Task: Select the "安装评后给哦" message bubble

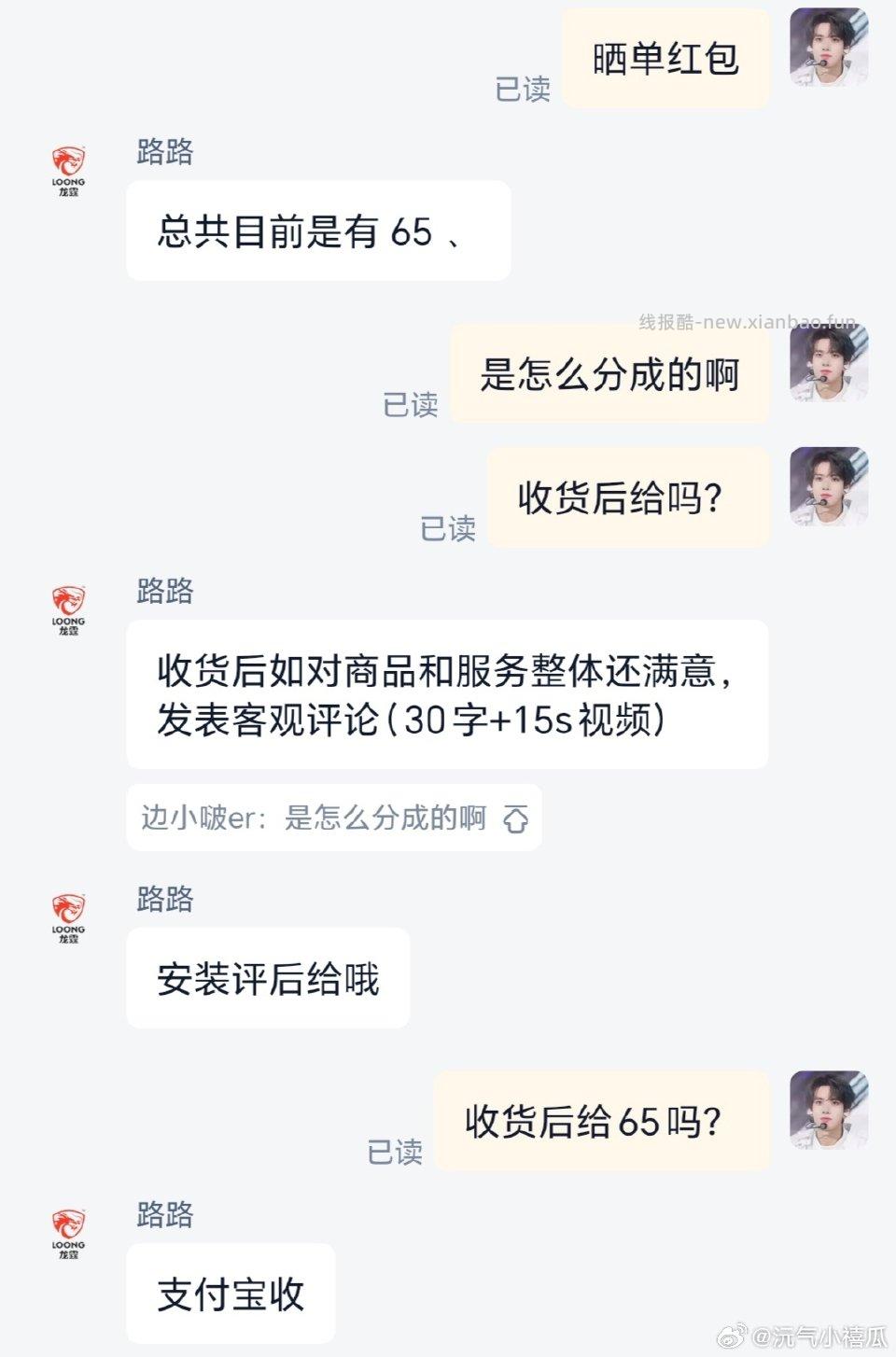Action: pos(268,978)
